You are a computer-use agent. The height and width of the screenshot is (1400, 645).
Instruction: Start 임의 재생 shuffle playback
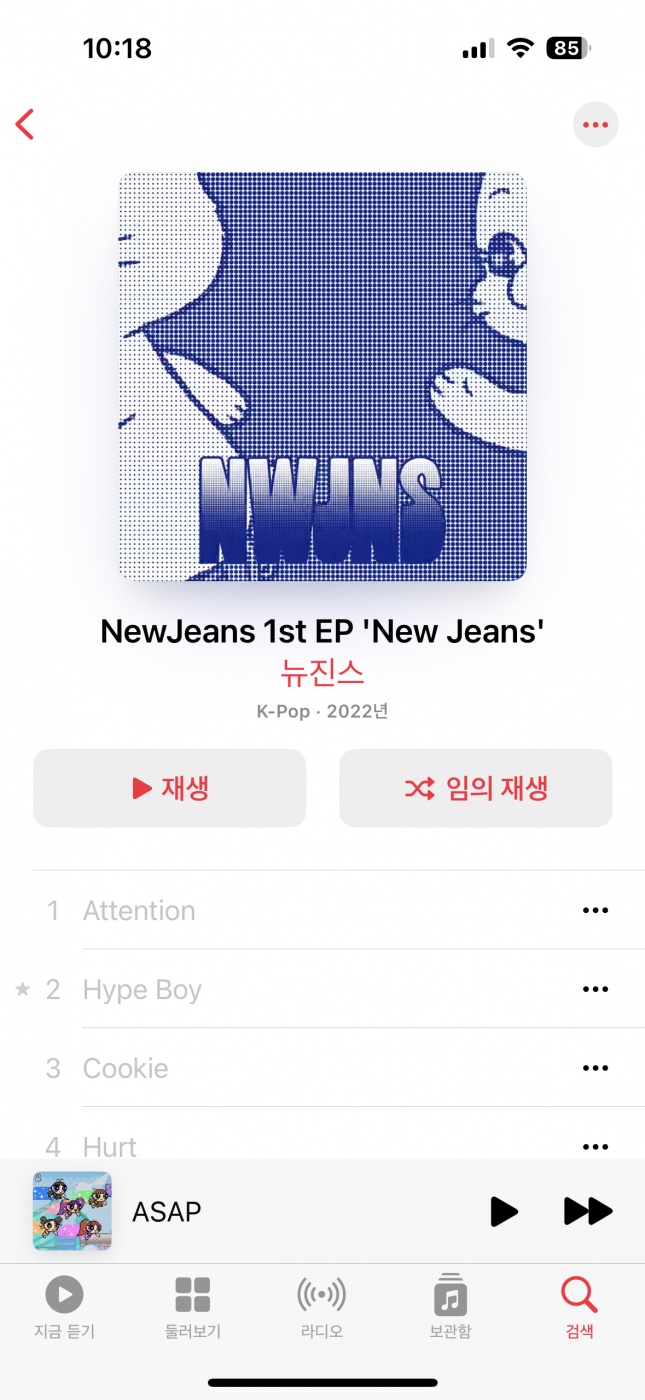pos(475,788)
